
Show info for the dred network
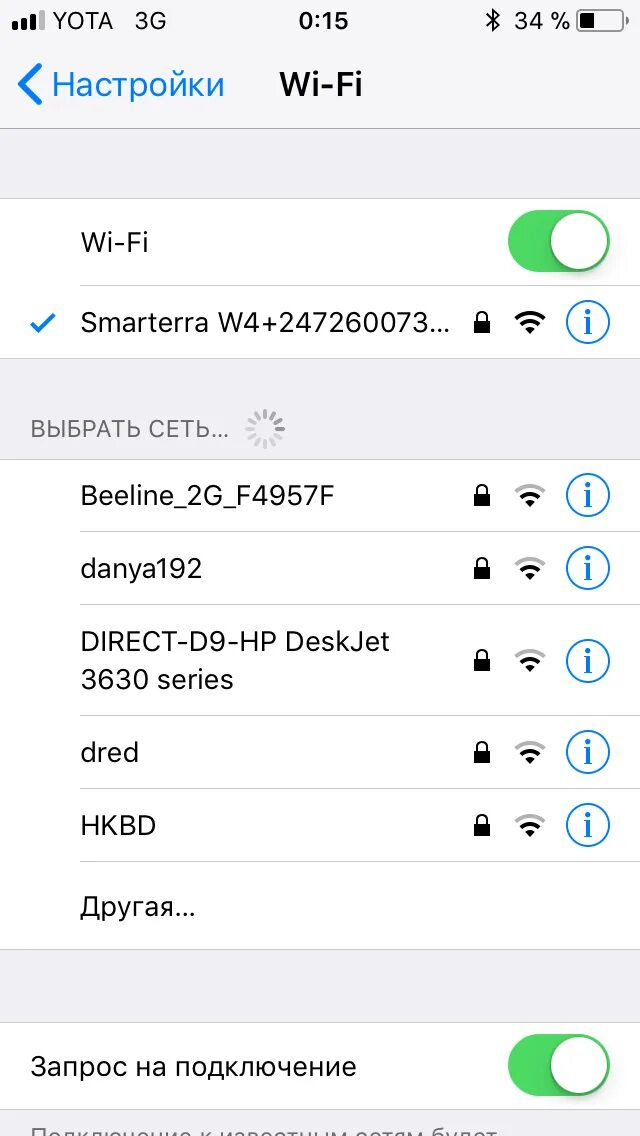point(587,752)
